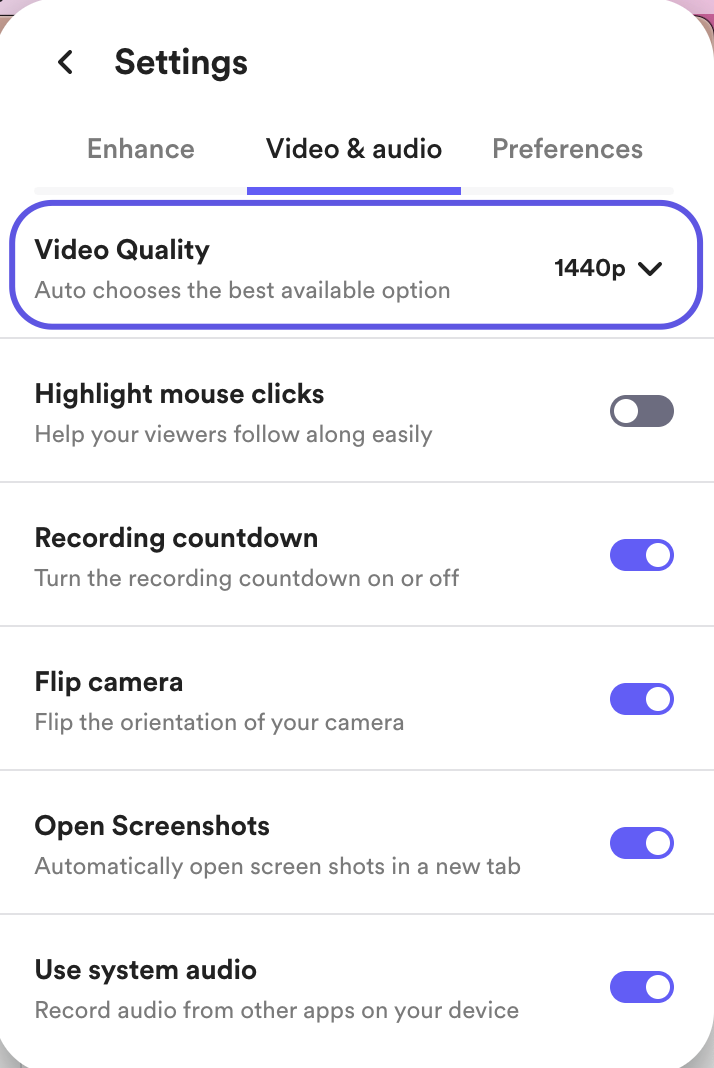Turn off Use system audio

coord(641,987)
